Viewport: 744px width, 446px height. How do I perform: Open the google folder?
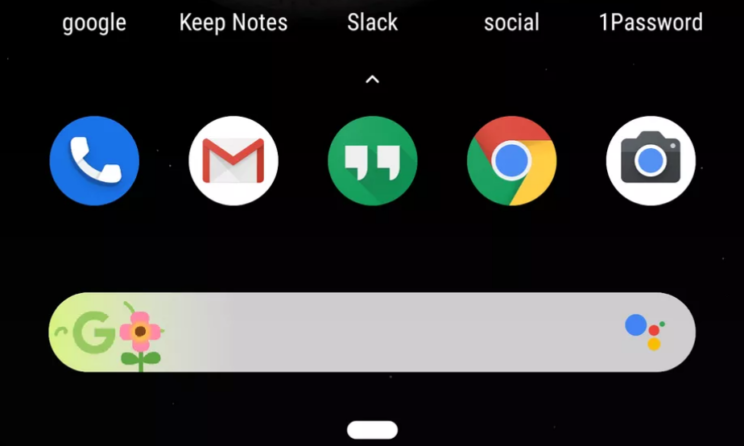coord(94,22)
